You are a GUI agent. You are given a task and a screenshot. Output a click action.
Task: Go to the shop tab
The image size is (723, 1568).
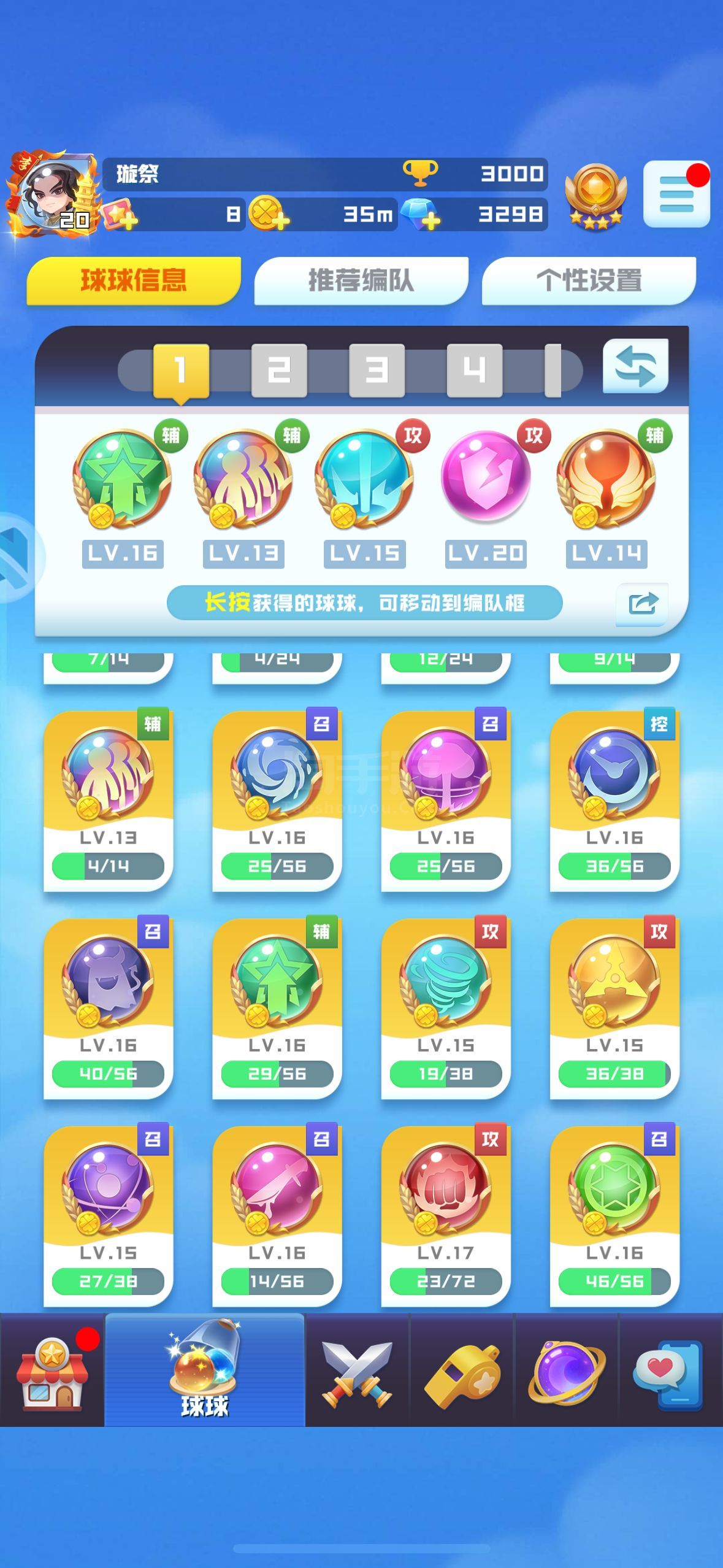(x=52, y=1370)
